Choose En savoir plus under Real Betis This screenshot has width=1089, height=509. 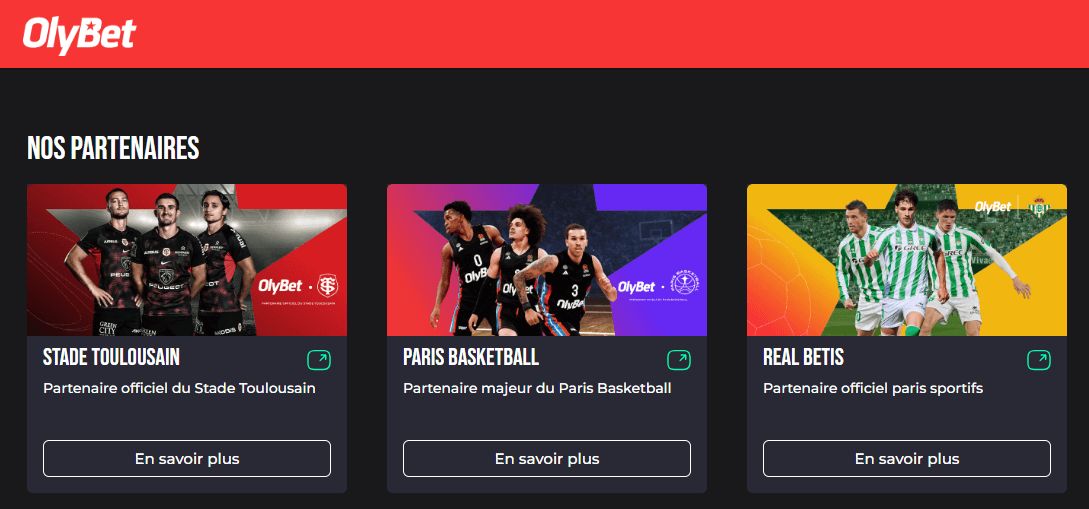tap(907, 459)
